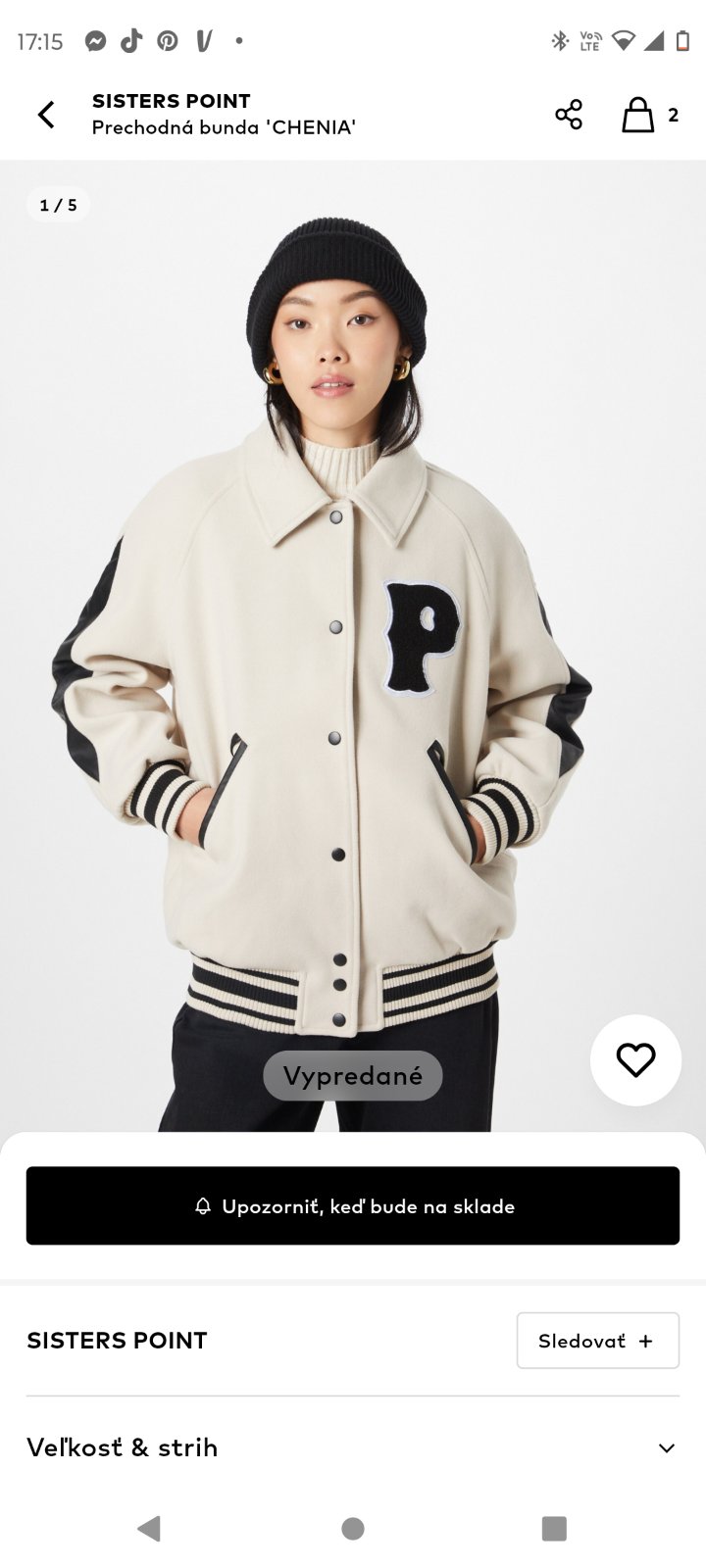The height and width of the screenshot is (1568, 706).
Task: Expand the Veľkosť & strih section
Action: pyautogui.click(x=353, y=1447)
